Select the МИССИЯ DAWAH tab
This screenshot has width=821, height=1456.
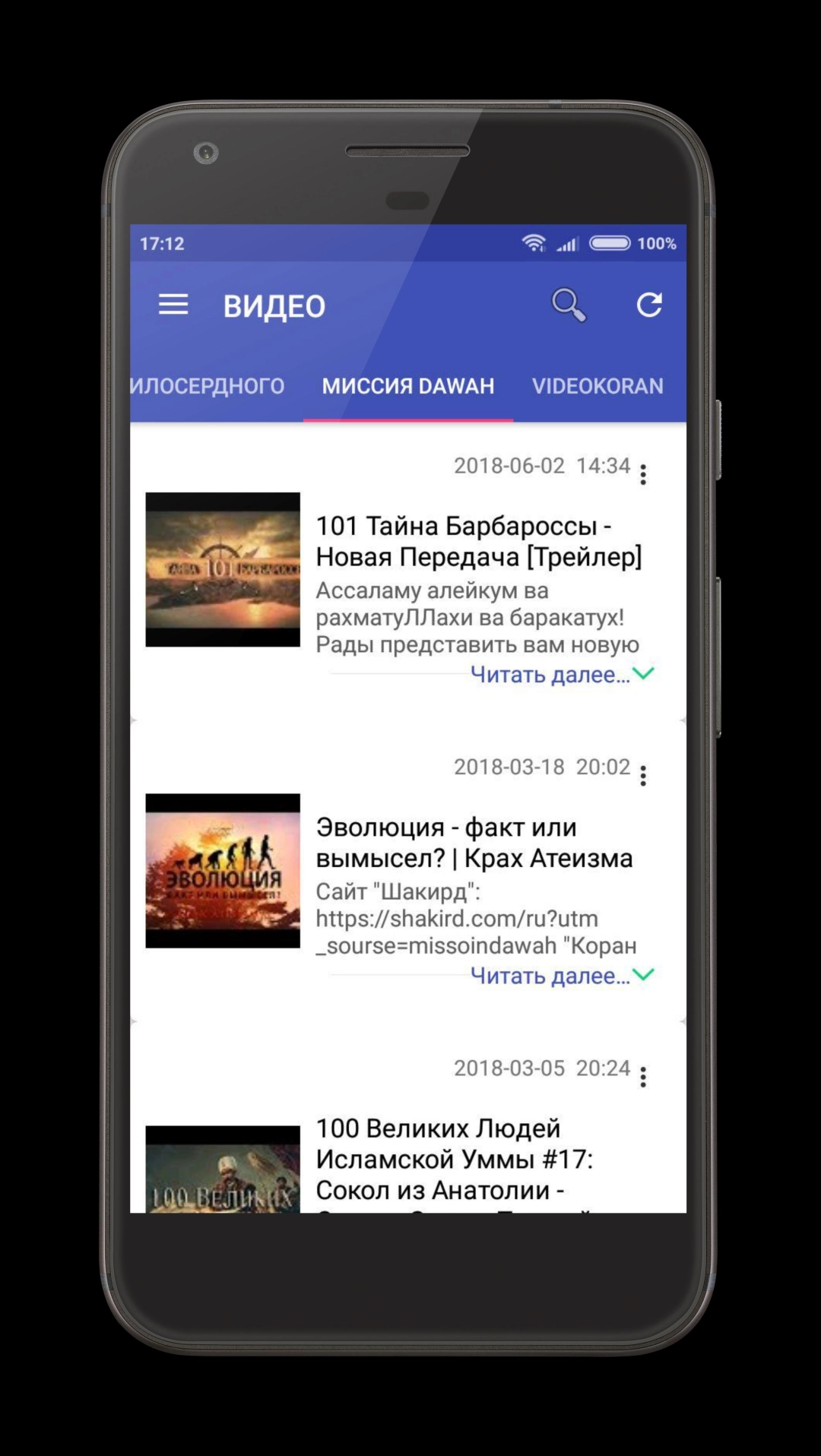(408, 386)
